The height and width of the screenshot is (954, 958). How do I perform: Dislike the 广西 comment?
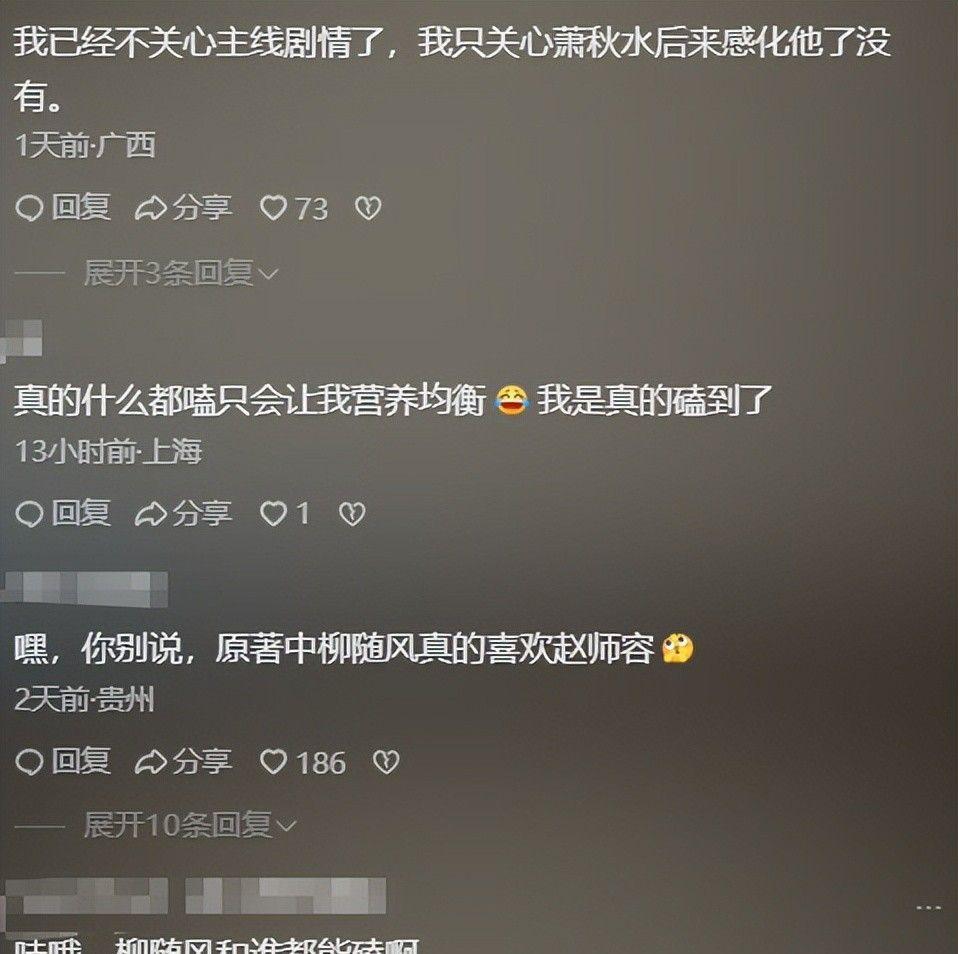[x=369, y=208]
